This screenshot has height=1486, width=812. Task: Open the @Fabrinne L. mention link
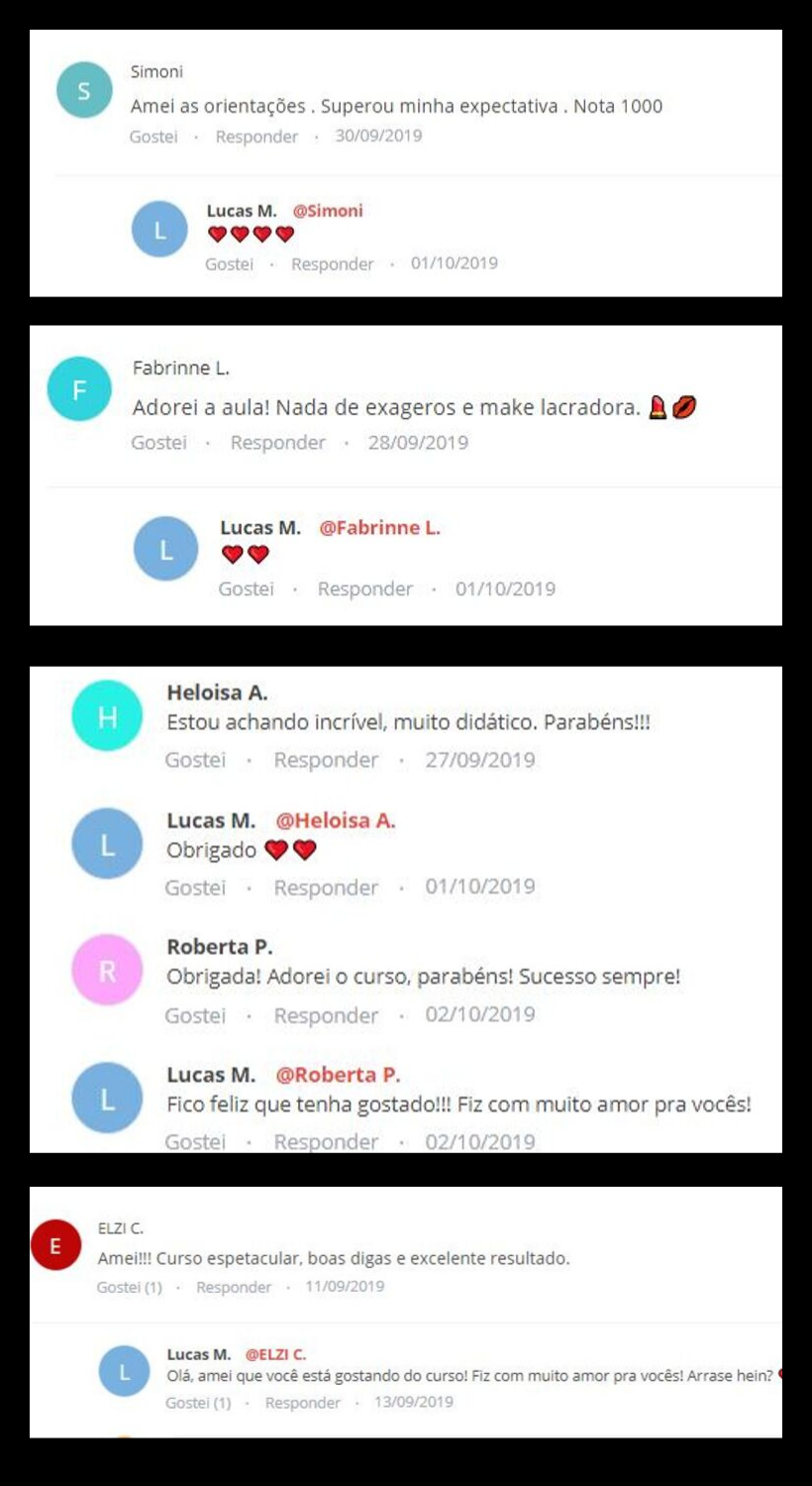point(381,527)
